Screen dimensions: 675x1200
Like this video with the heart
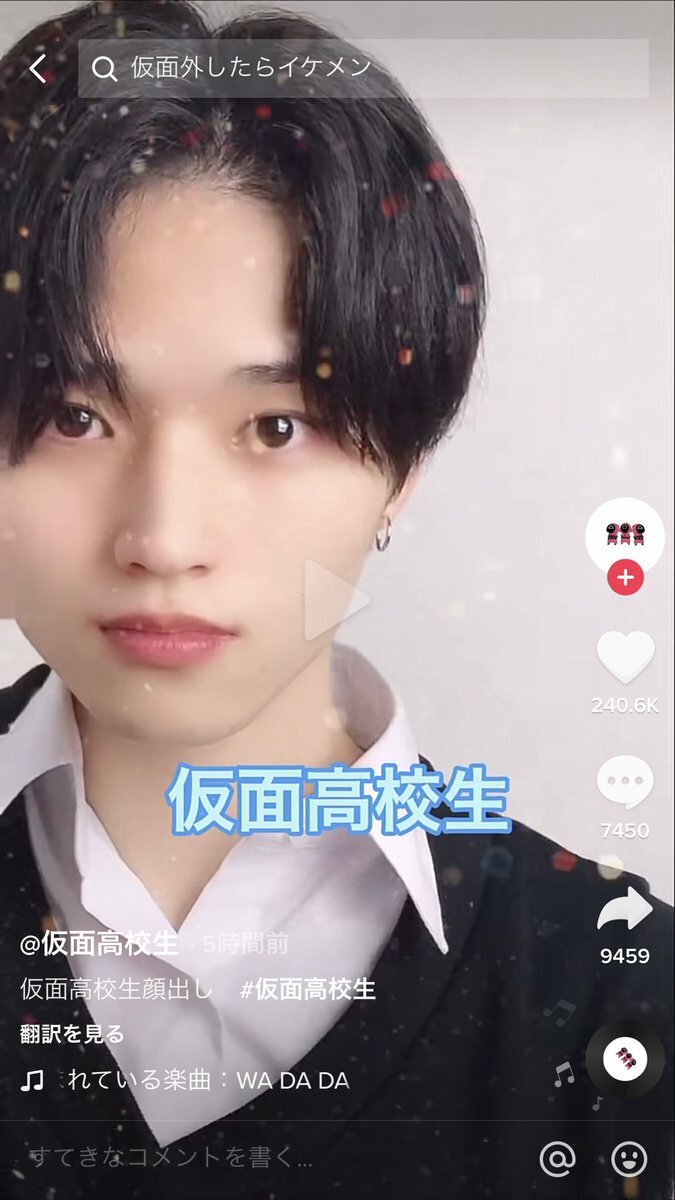tap(625, 658)
